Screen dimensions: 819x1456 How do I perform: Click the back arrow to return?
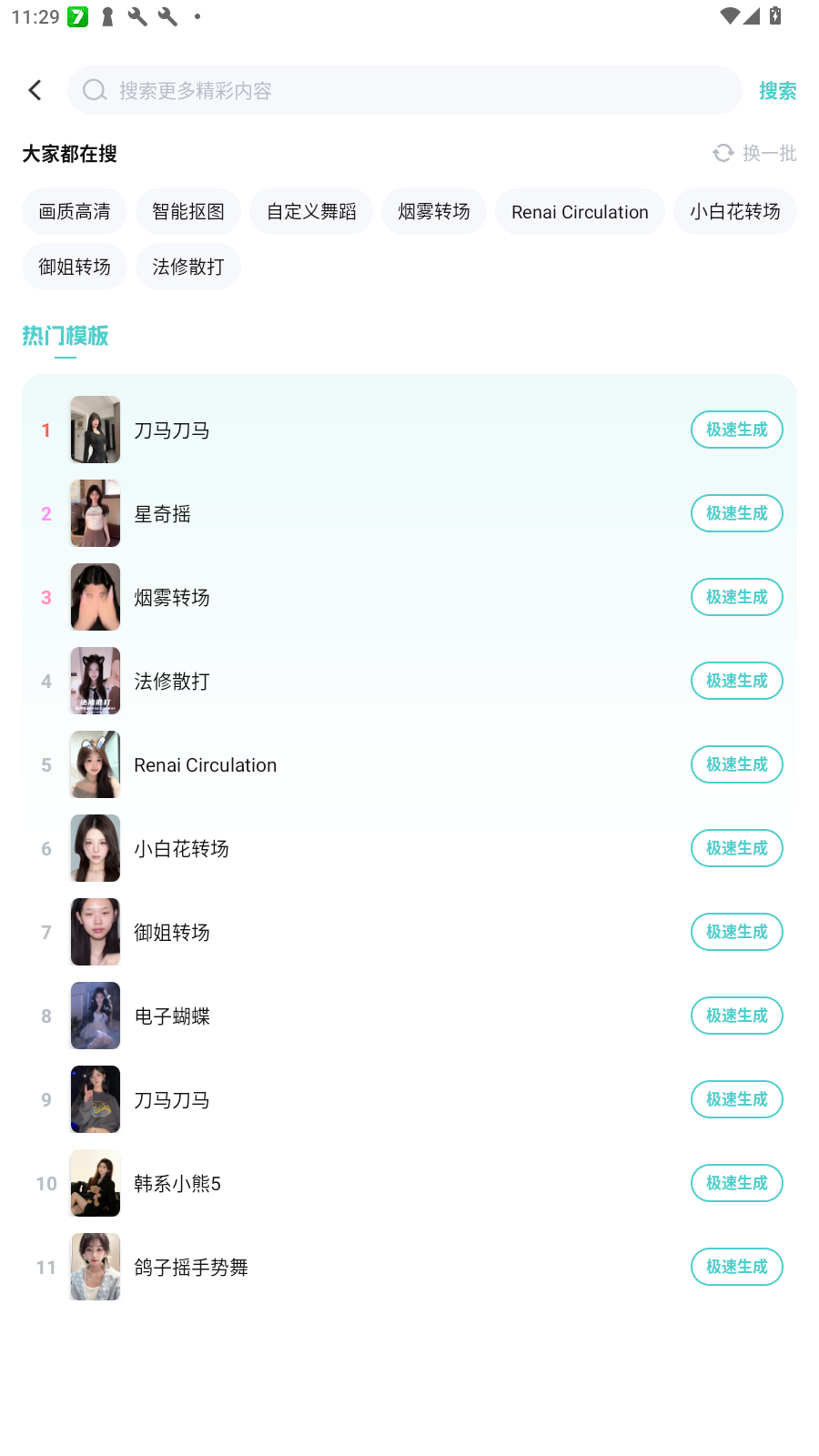[35, 90]
